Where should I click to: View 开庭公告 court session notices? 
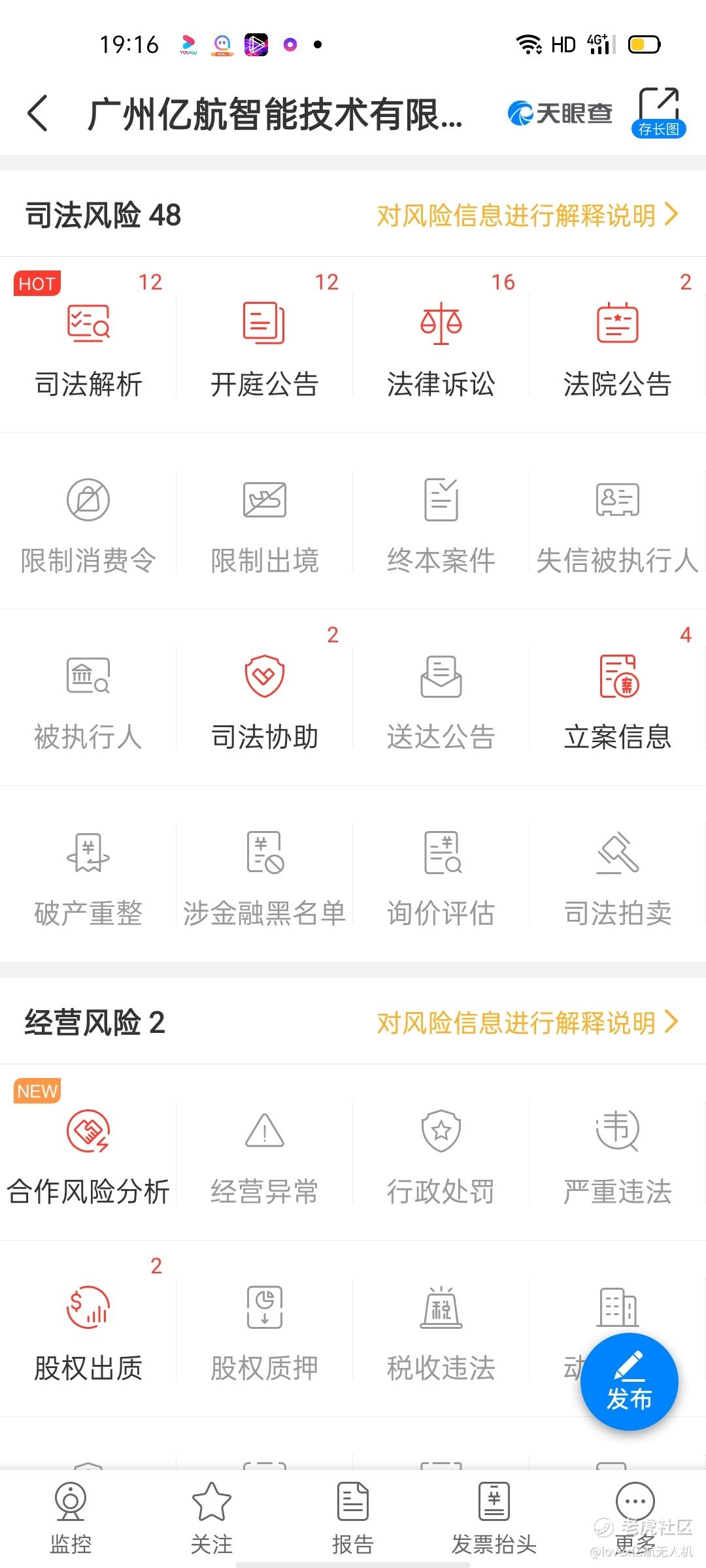[265, 344]
